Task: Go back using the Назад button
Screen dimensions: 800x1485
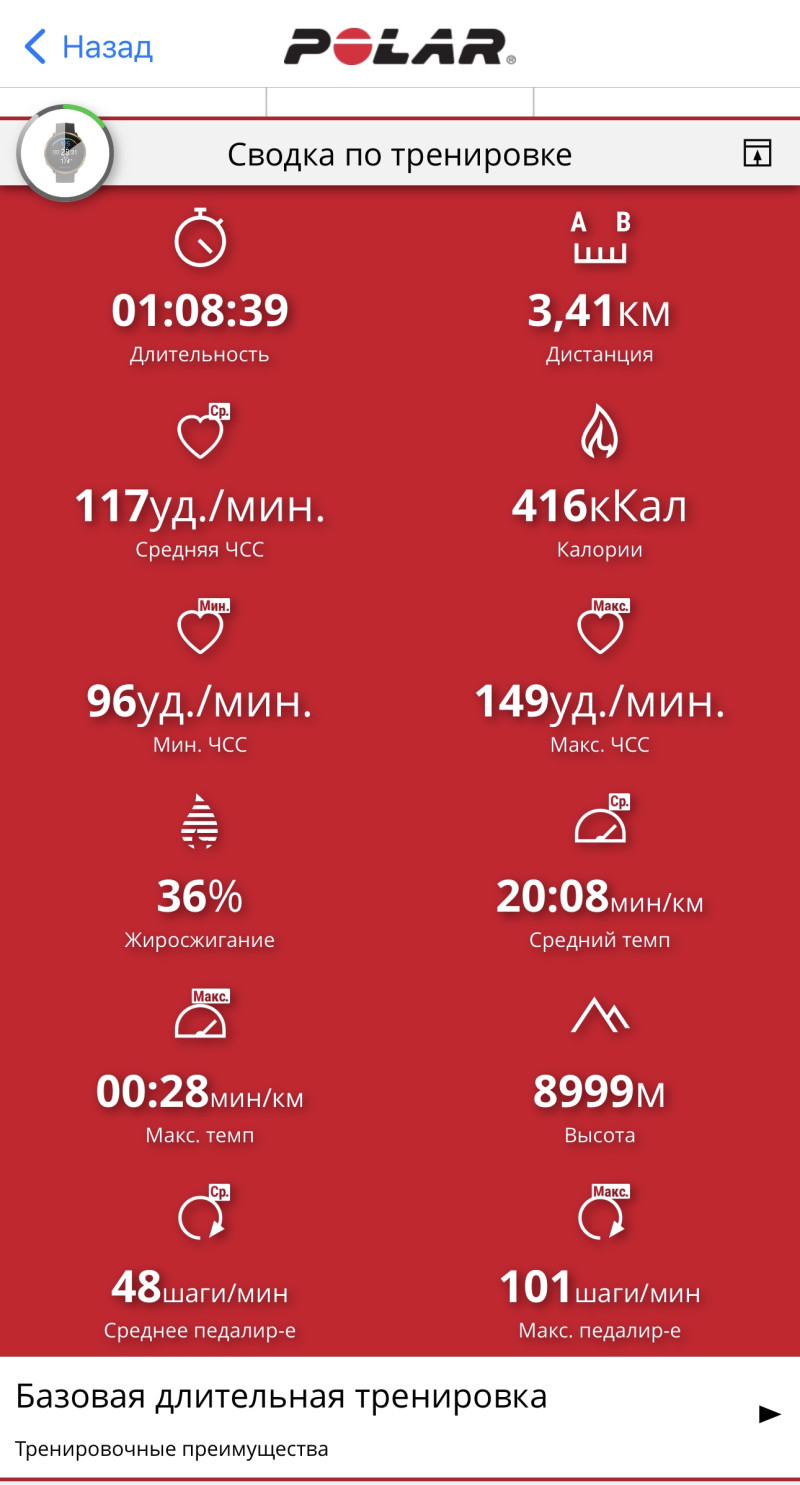Action: (89, 47)
